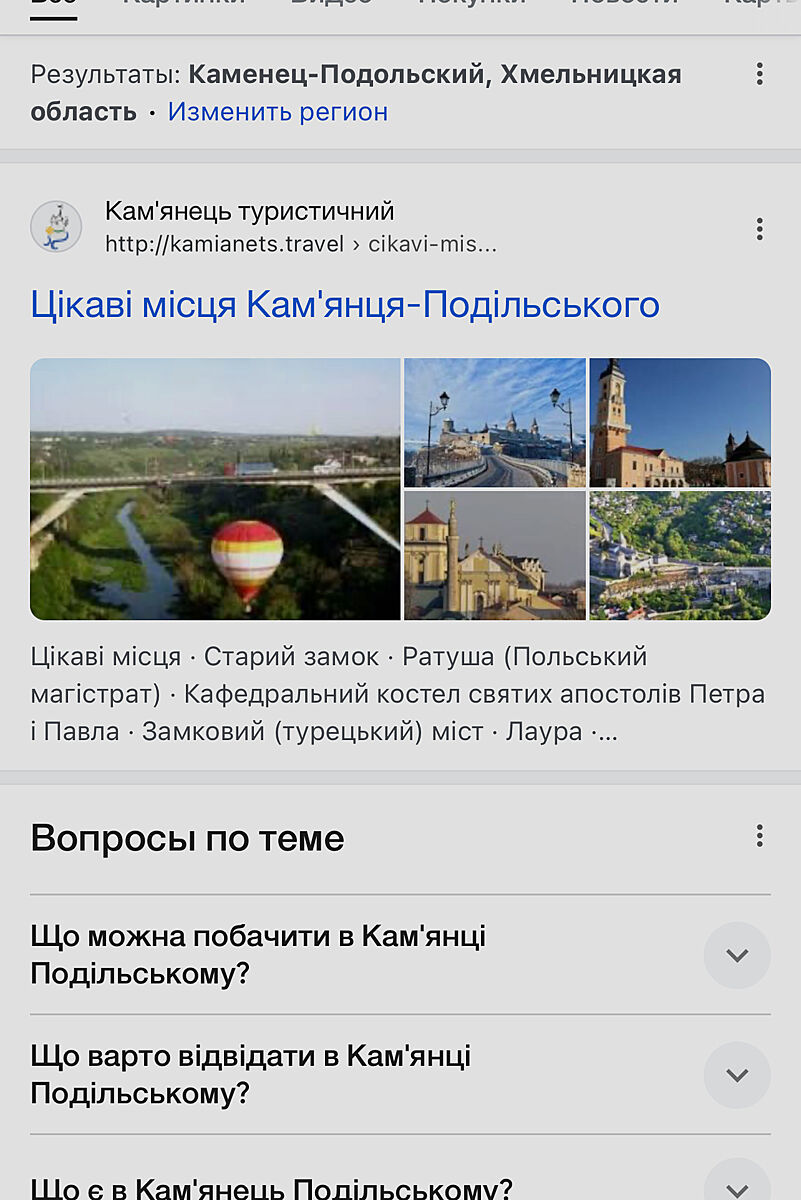This screenshot has width=801, height=1200.
Task: Open the town hall tower image
Action: pos(680,422)
